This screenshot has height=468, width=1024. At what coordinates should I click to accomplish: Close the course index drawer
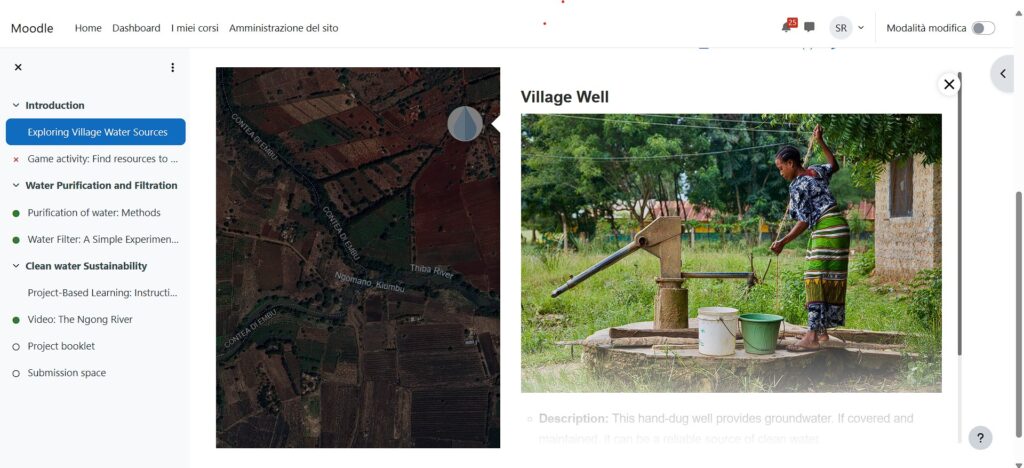point(18,67)
